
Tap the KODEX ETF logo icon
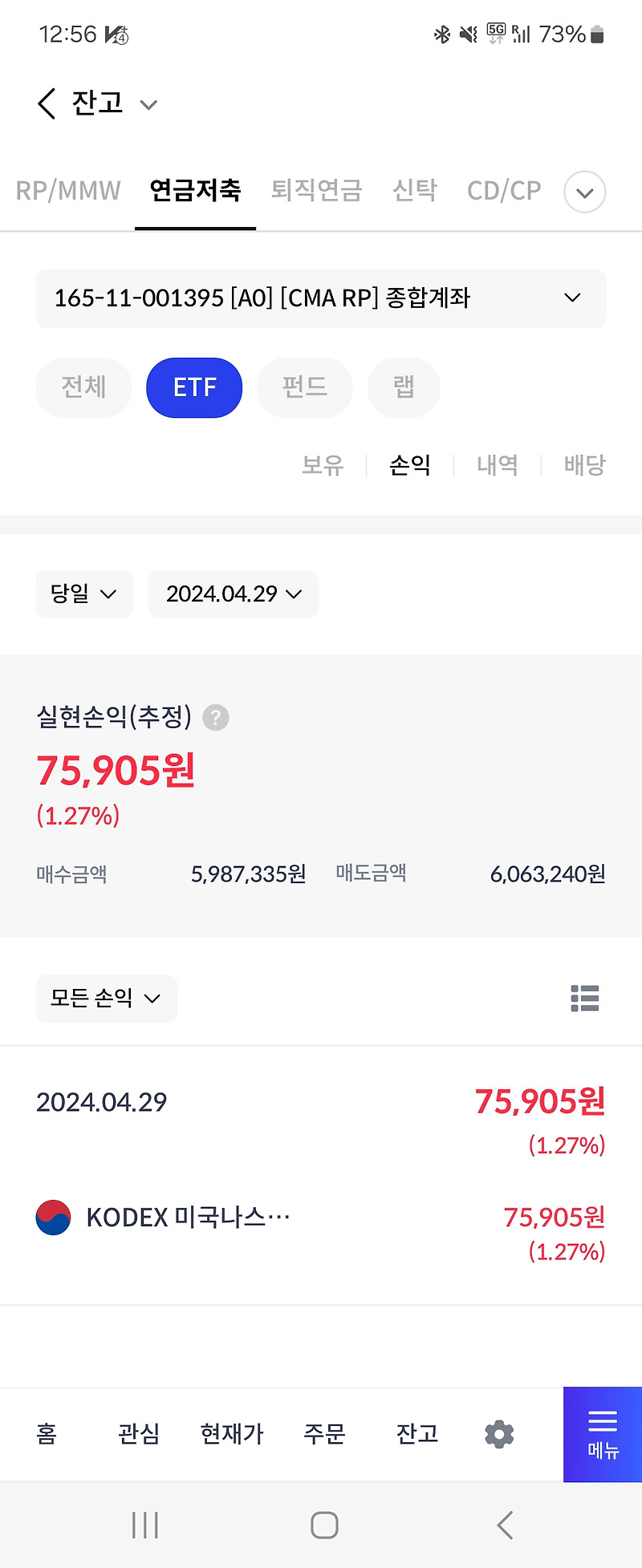[53, 1217]
